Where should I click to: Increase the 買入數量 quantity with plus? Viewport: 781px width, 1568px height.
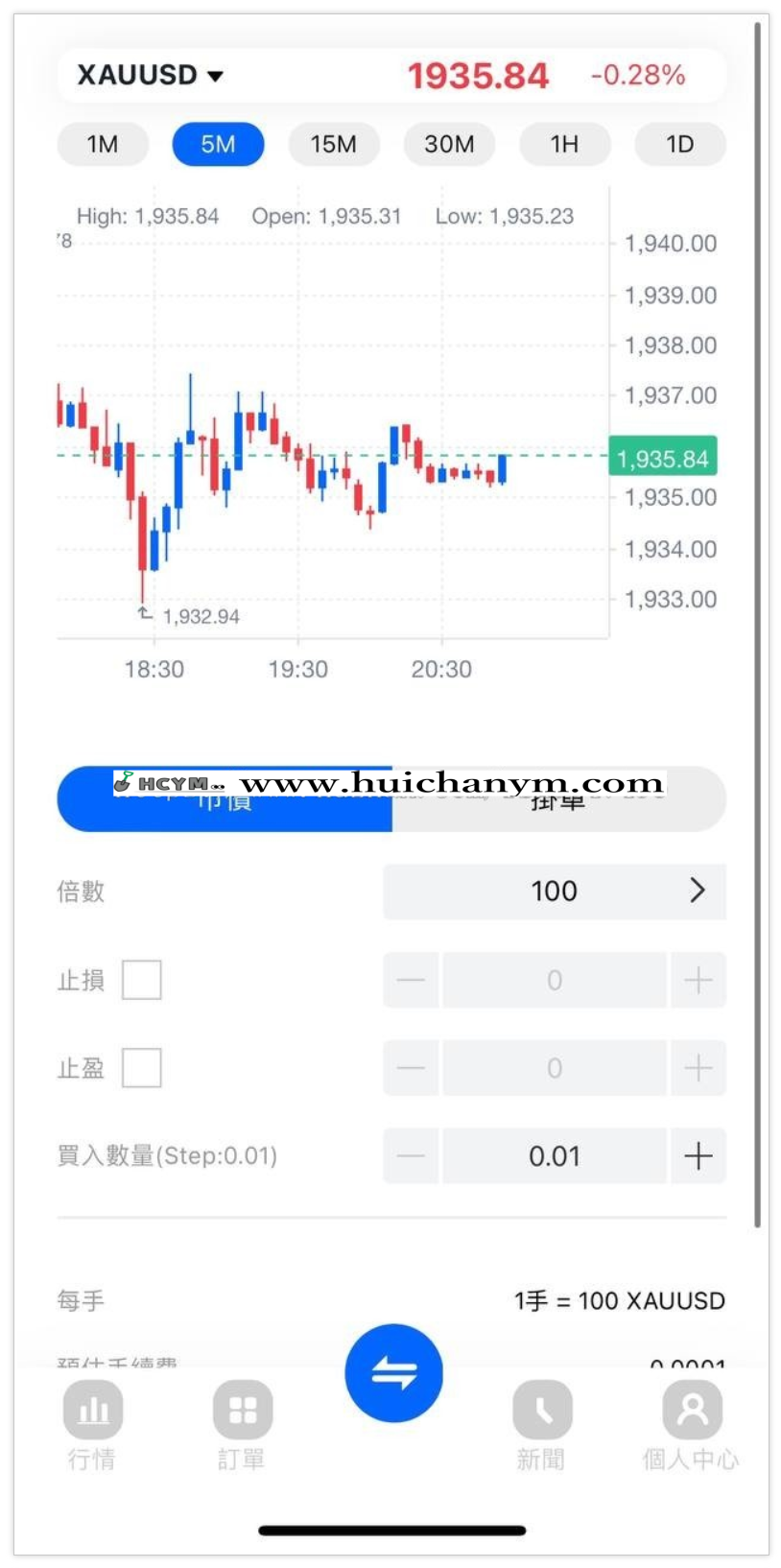coord(698,1156)
